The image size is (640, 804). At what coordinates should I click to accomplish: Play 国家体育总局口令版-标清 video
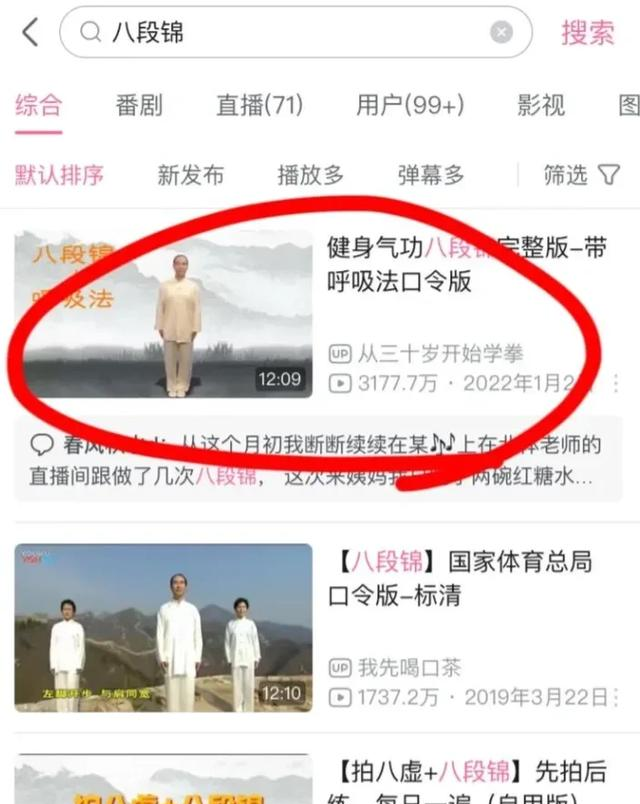[163, 627]
